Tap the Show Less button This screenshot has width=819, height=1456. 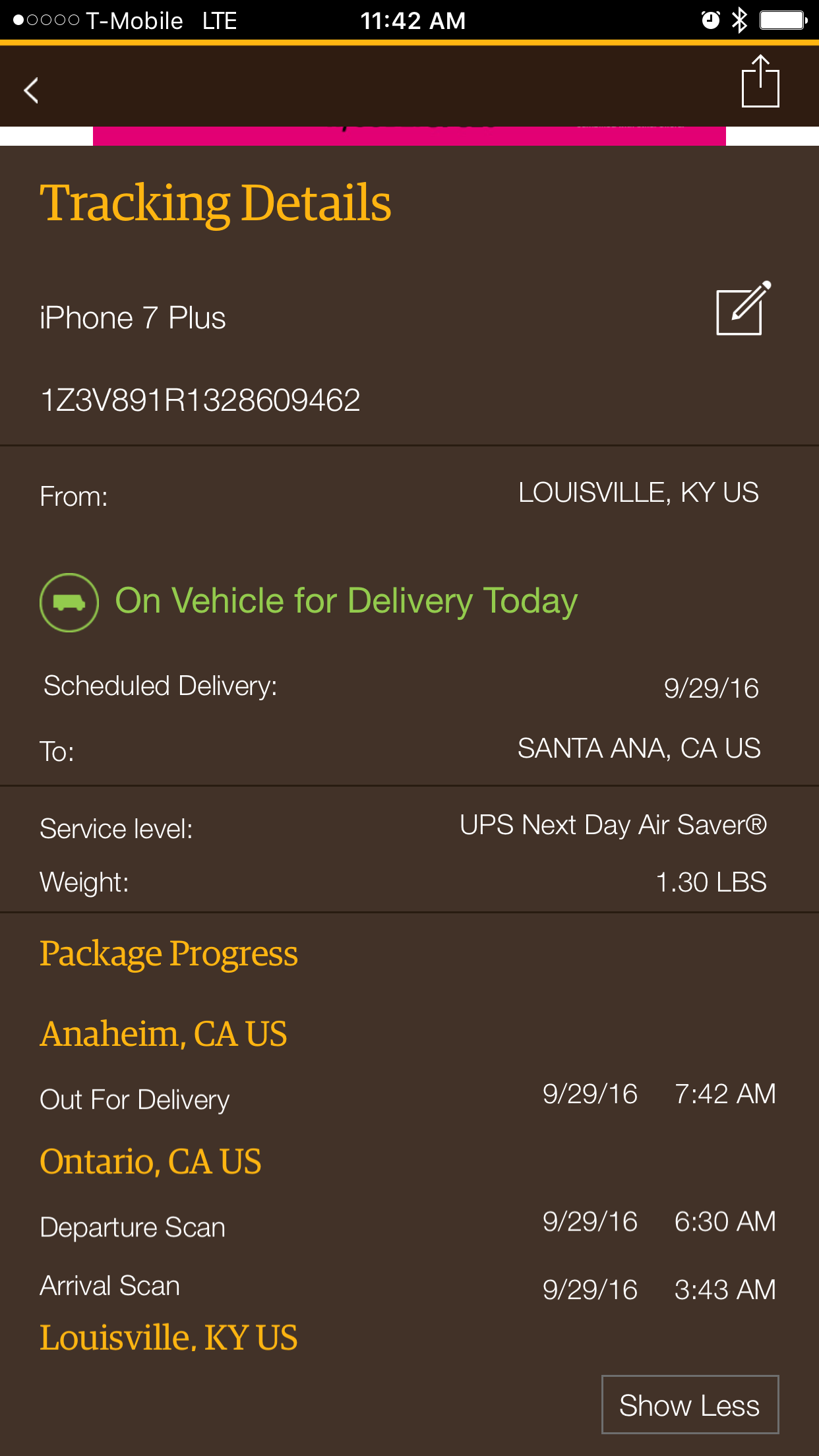pyautogui.click(x=690, y=1405)
